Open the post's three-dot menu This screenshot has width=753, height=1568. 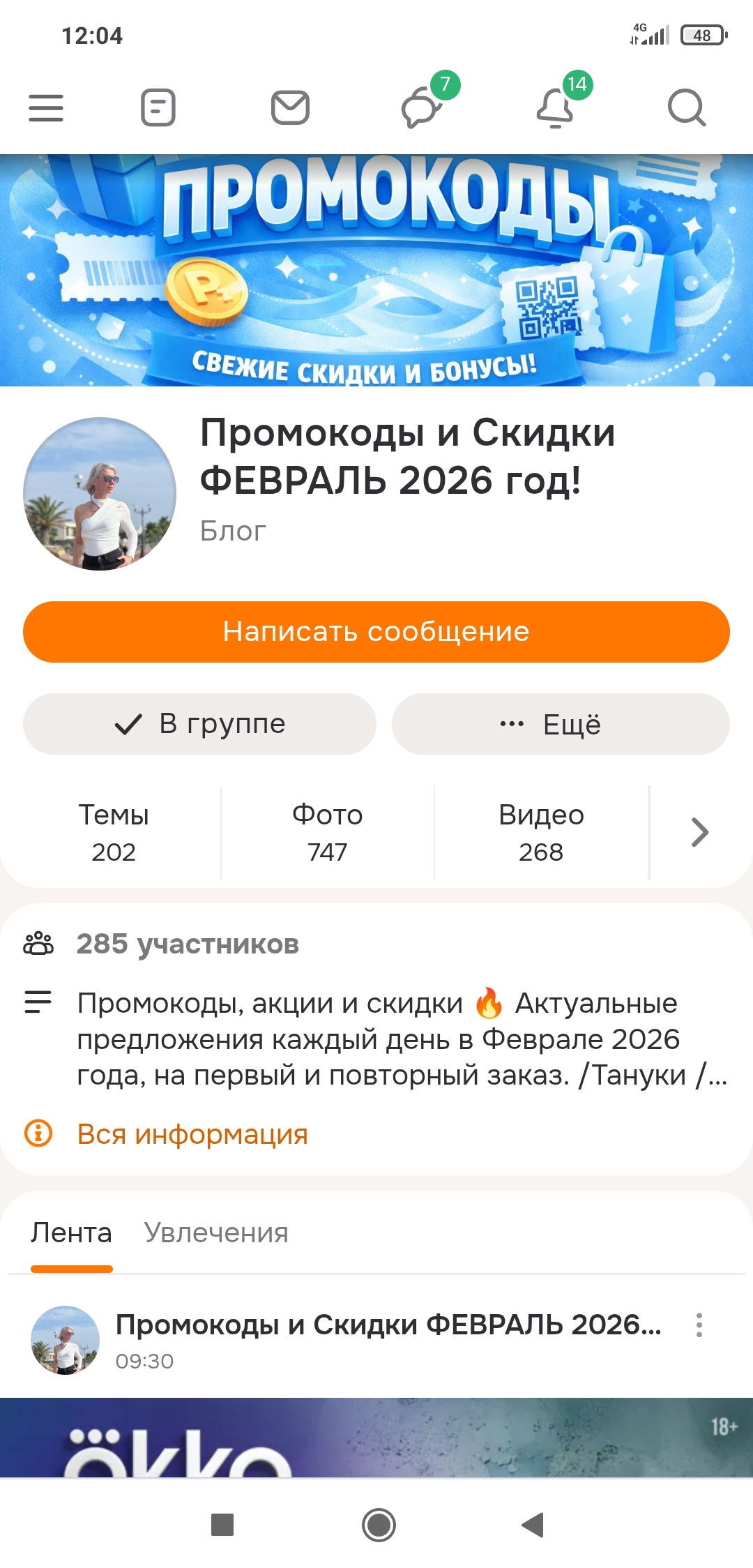click(699, 1325)
